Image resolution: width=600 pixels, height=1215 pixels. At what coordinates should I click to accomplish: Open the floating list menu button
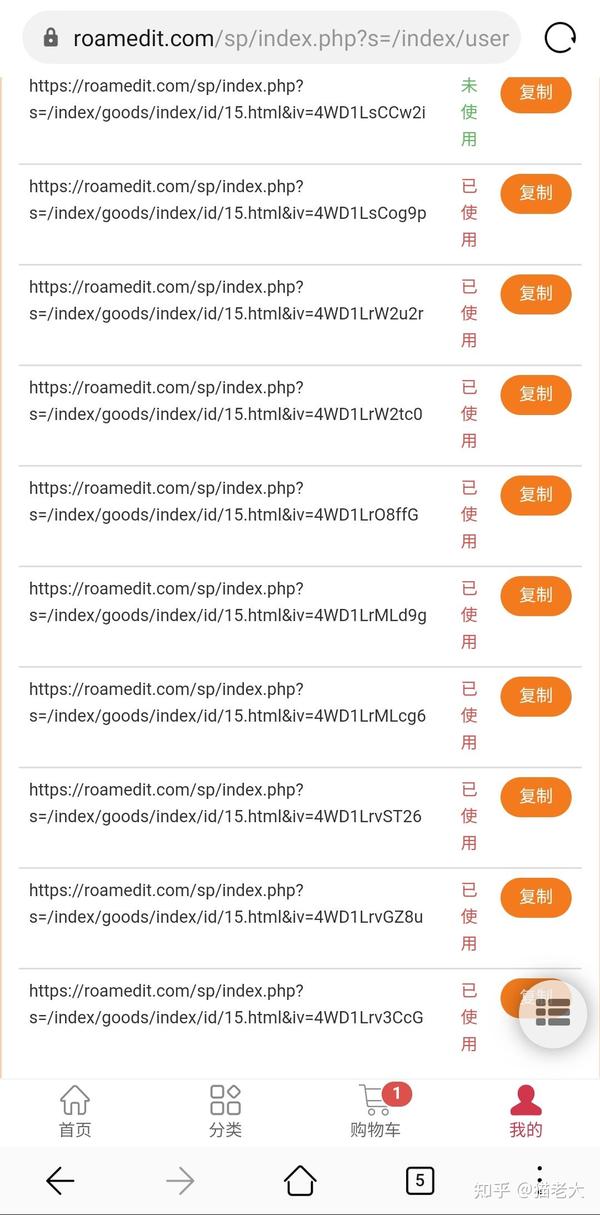coord(552,1012)
